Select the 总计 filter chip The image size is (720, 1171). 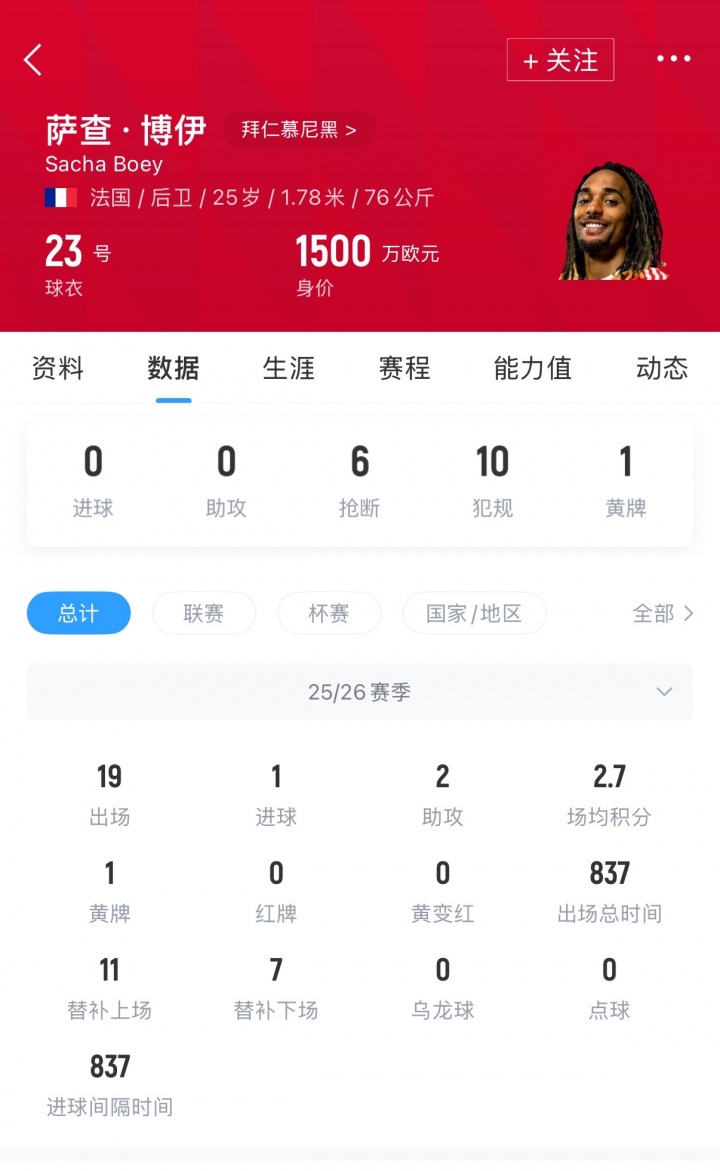pyautogui.click(x=78, y=613)
